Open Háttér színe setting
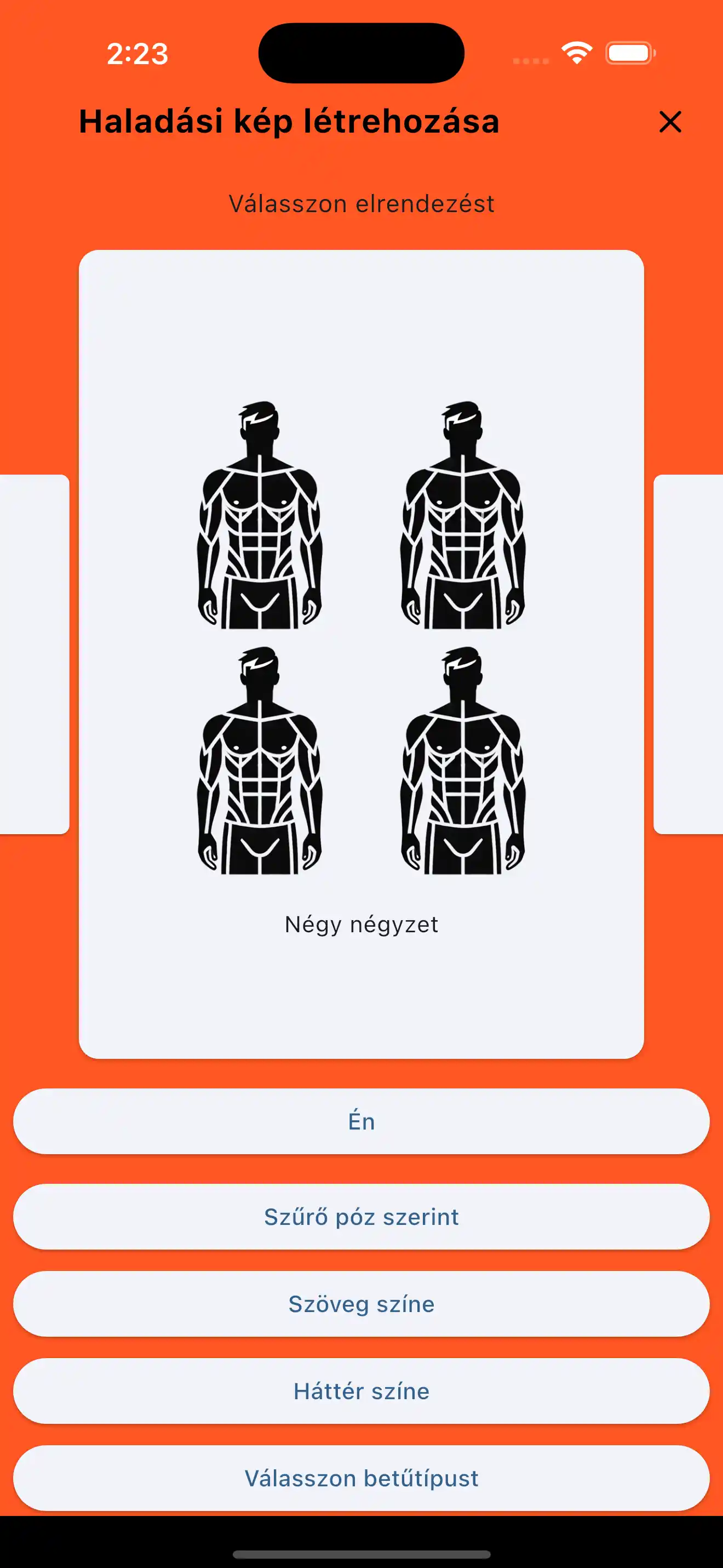The width and height of the screenshot is (723, 1568). (361, 1391)
